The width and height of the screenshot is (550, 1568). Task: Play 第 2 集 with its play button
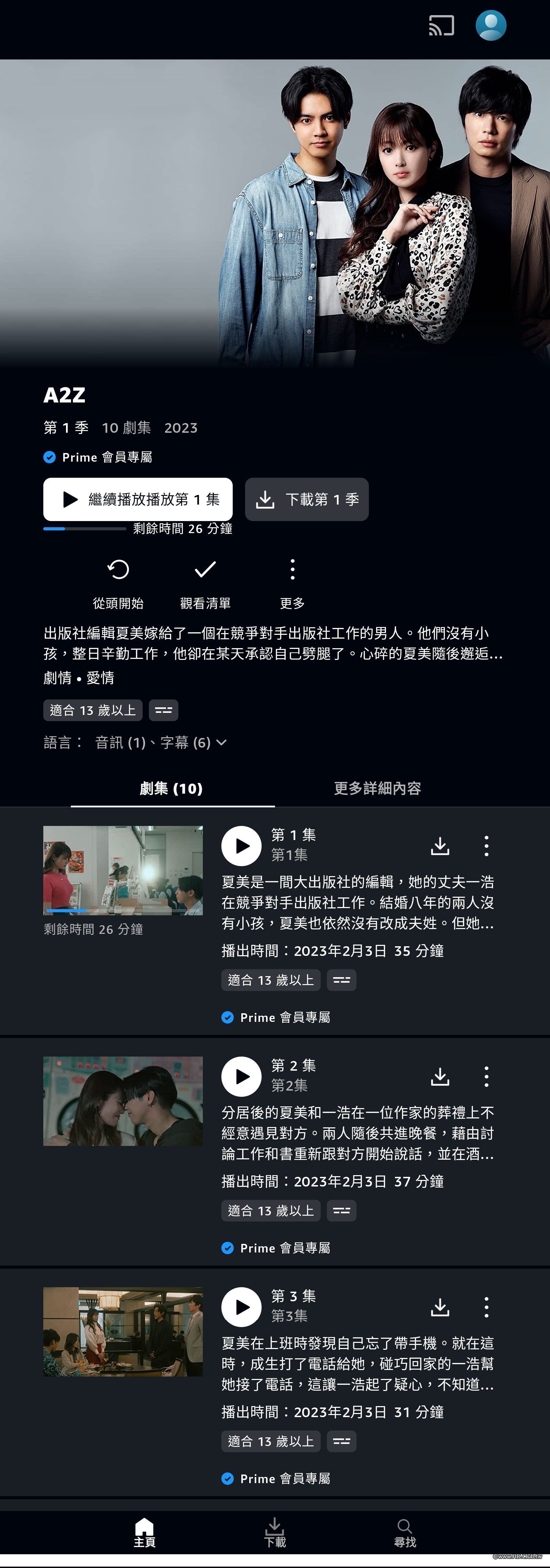[241, 1076]
